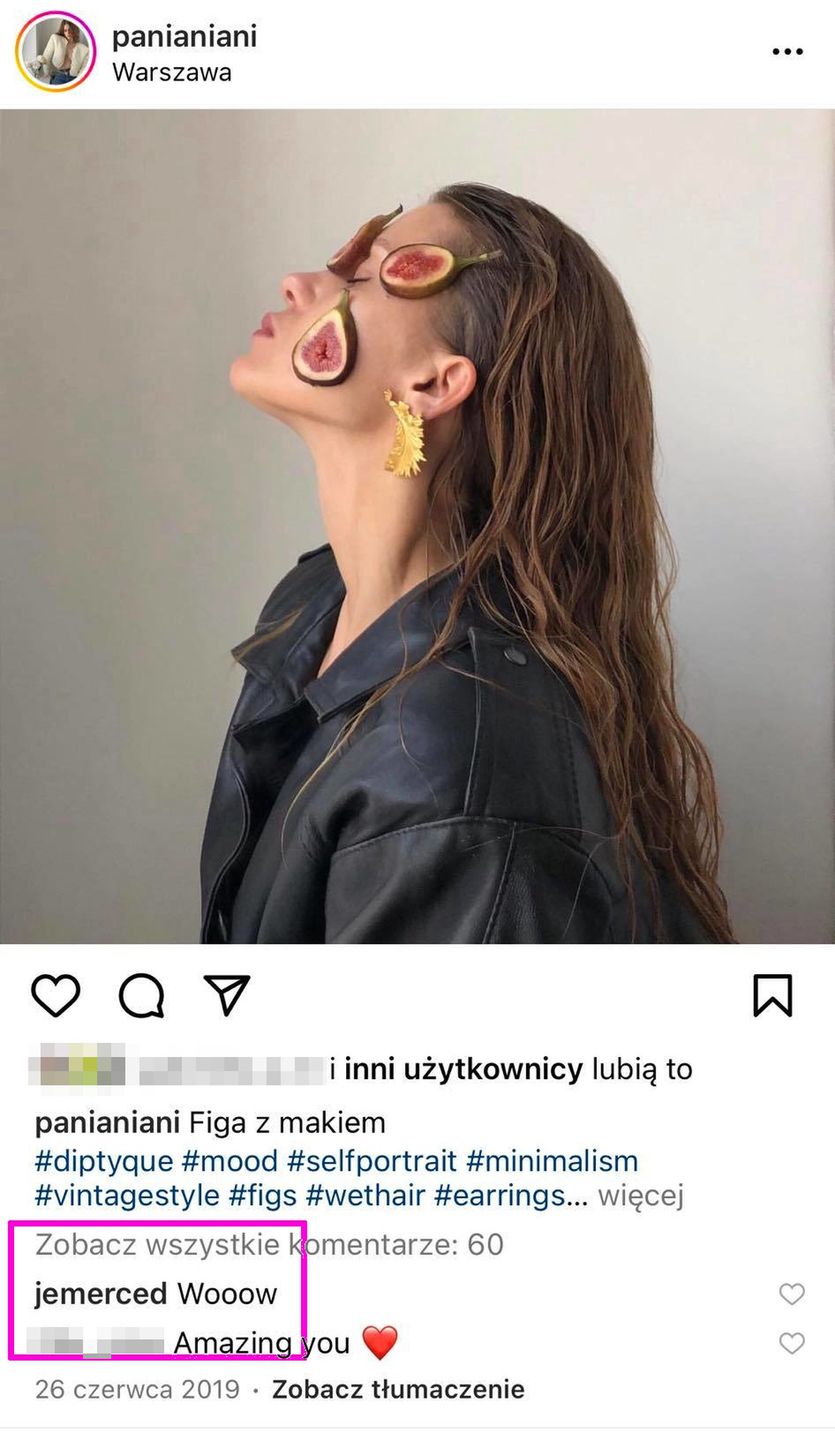Open the Warszawa location tag
The width and height of the screenshot is (835, 1440).
tap(172, 73)
